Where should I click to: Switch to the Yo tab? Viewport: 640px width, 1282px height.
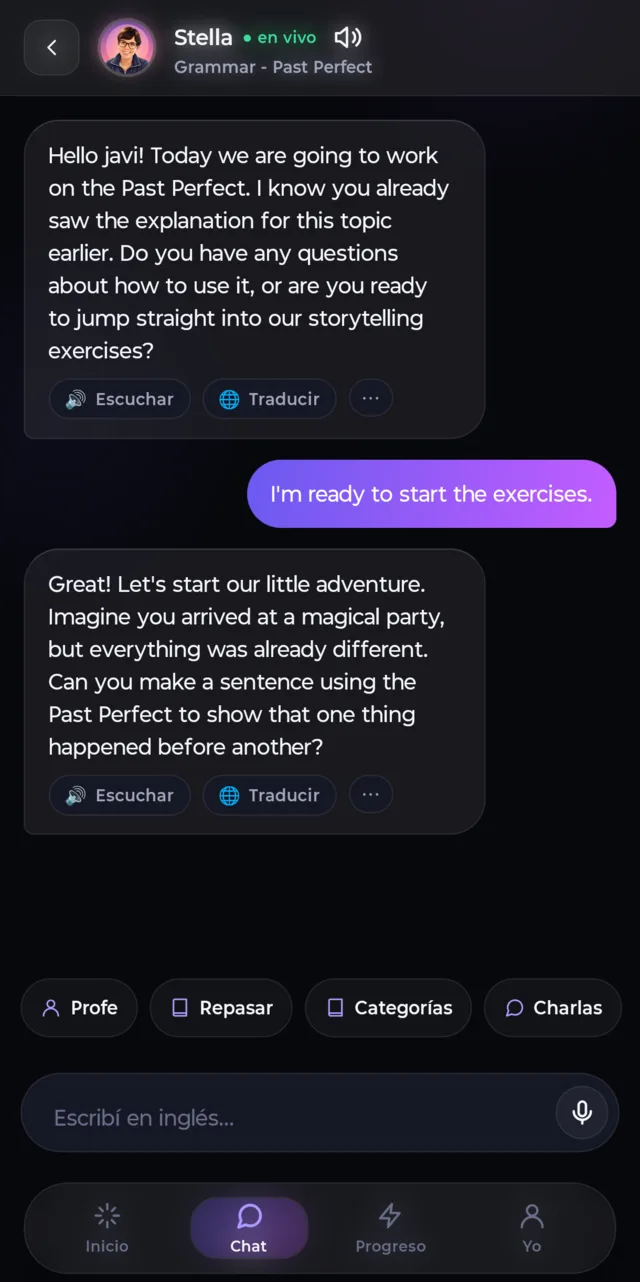coord(532,1228)
